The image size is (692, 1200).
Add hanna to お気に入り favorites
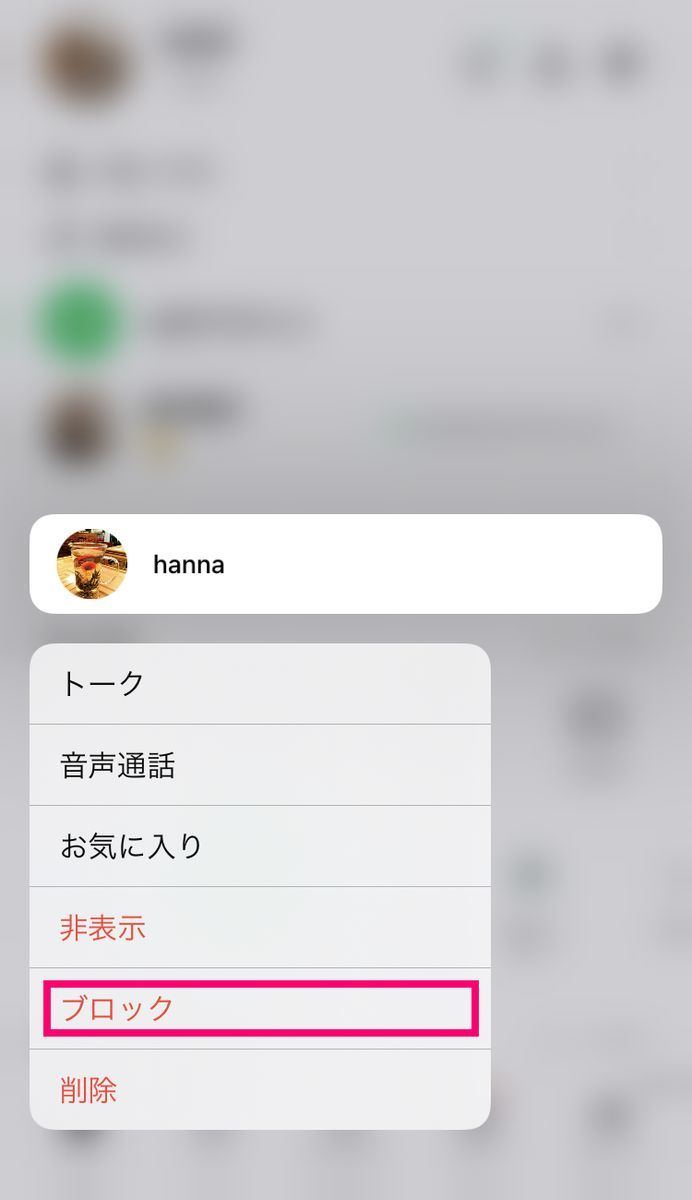click(x=260, y=846)
